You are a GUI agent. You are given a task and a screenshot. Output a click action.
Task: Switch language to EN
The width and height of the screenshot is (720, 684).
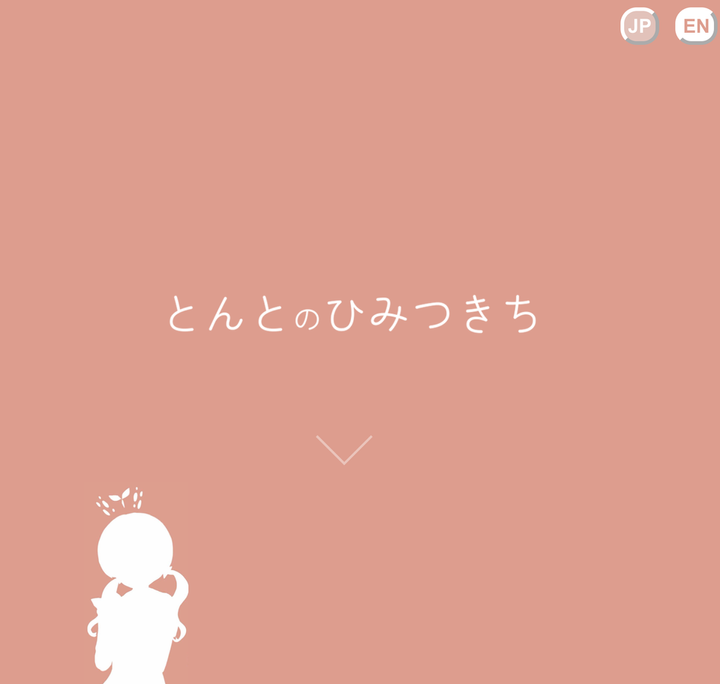[x=695, y=26]
